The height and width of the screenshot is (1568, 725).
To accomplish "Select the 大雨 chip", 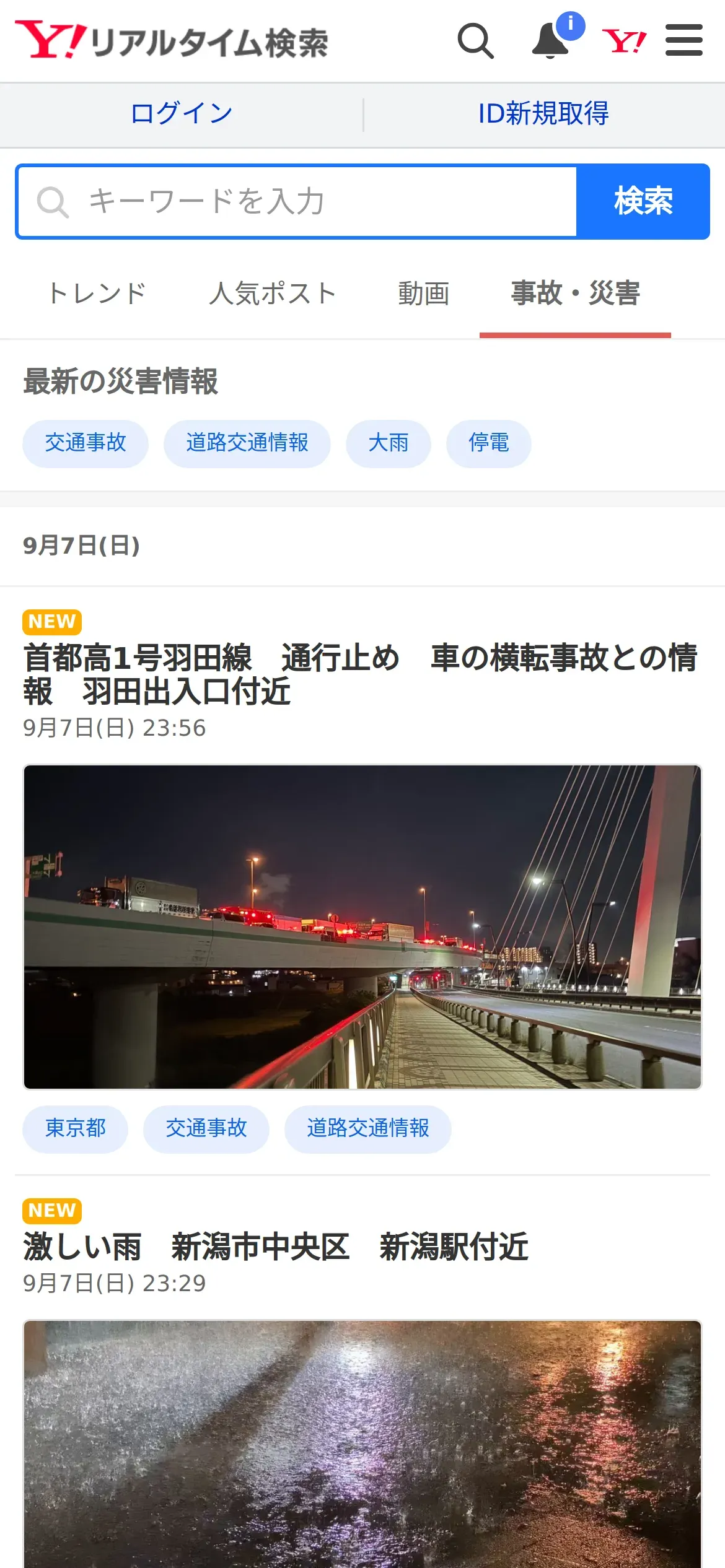I will pyautogui.click(x=389, y=443).
